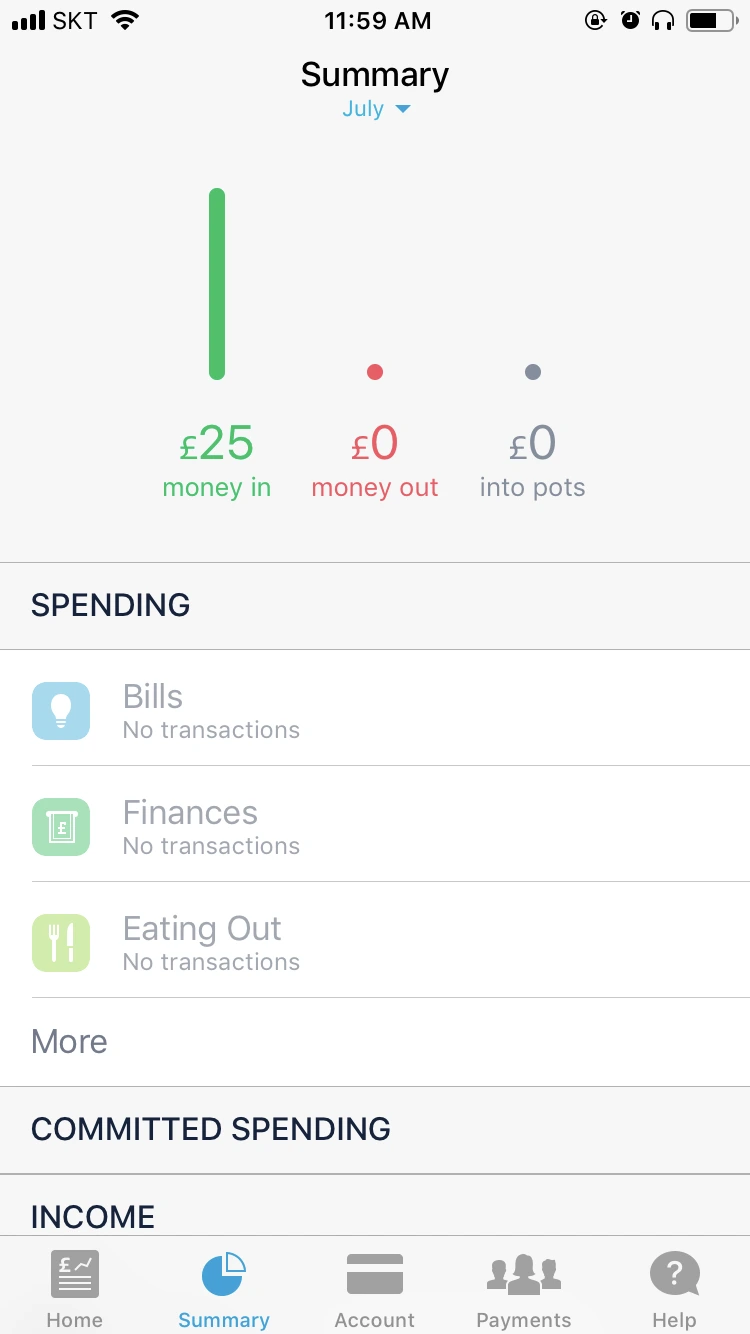This screenshot has height=1334, width=750.
Task: Tap the Summary tab
Action: coord(224,1290)
